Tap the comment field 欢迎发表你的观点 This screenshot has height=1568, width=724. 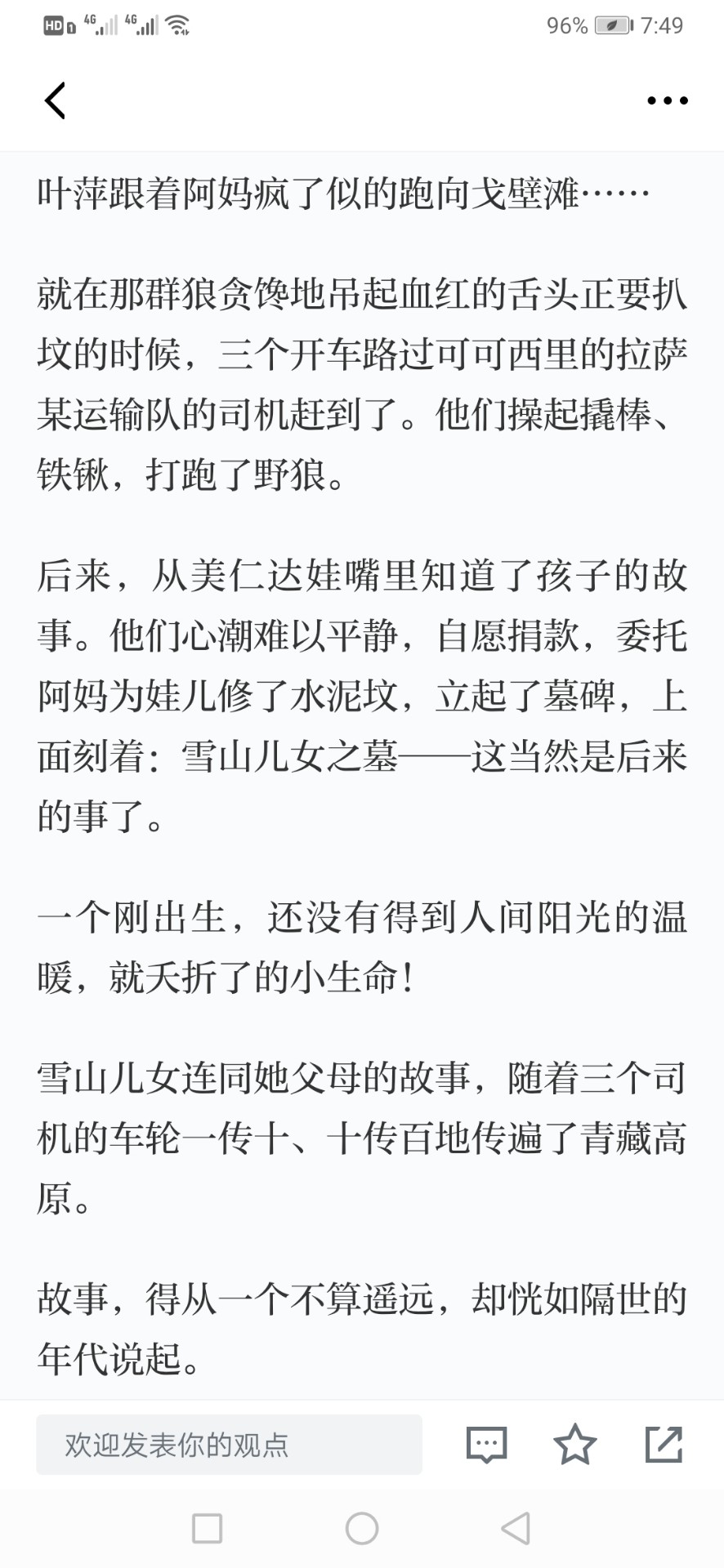(229, 1445)
